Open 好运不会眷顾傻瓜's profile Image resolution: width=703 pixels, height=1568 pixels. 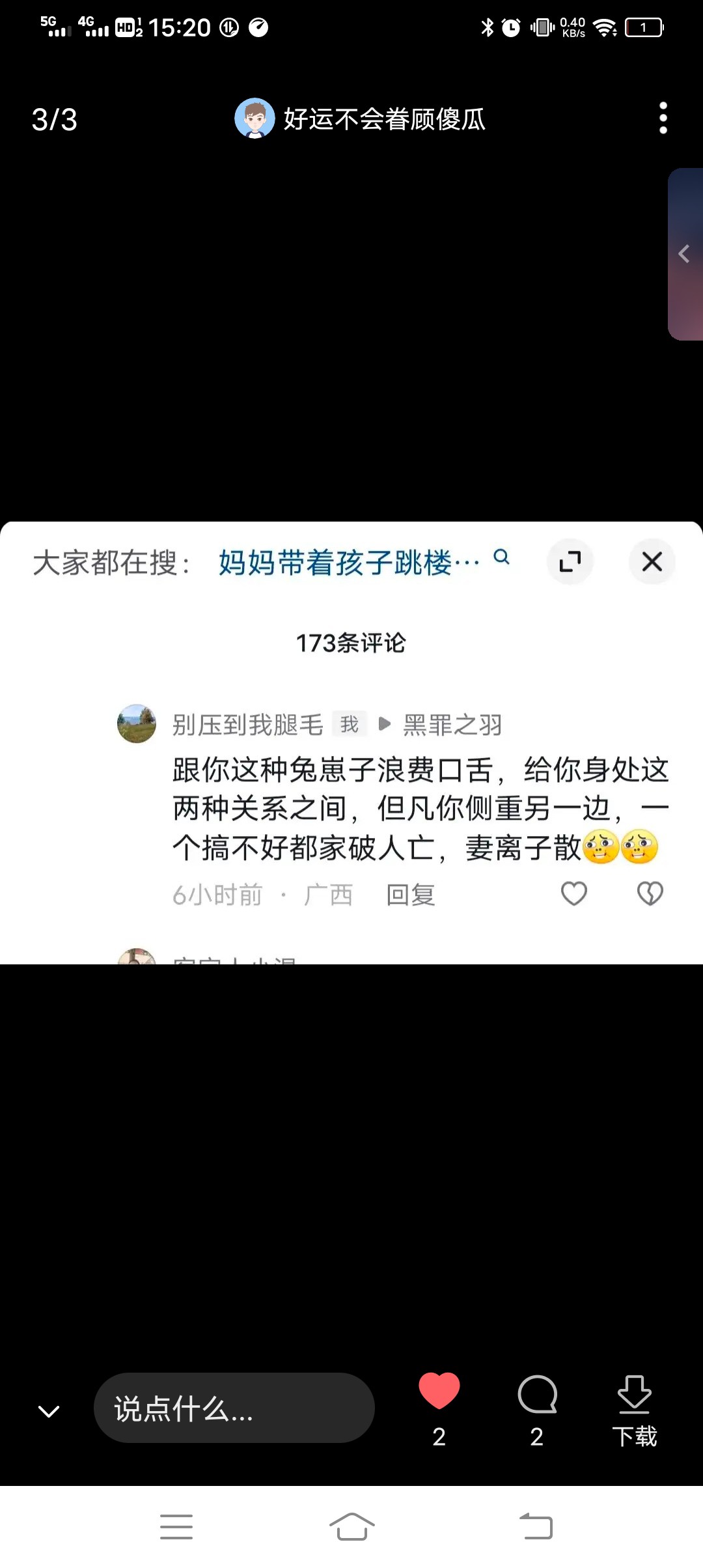pyautogui.click(x=360, y=119)
